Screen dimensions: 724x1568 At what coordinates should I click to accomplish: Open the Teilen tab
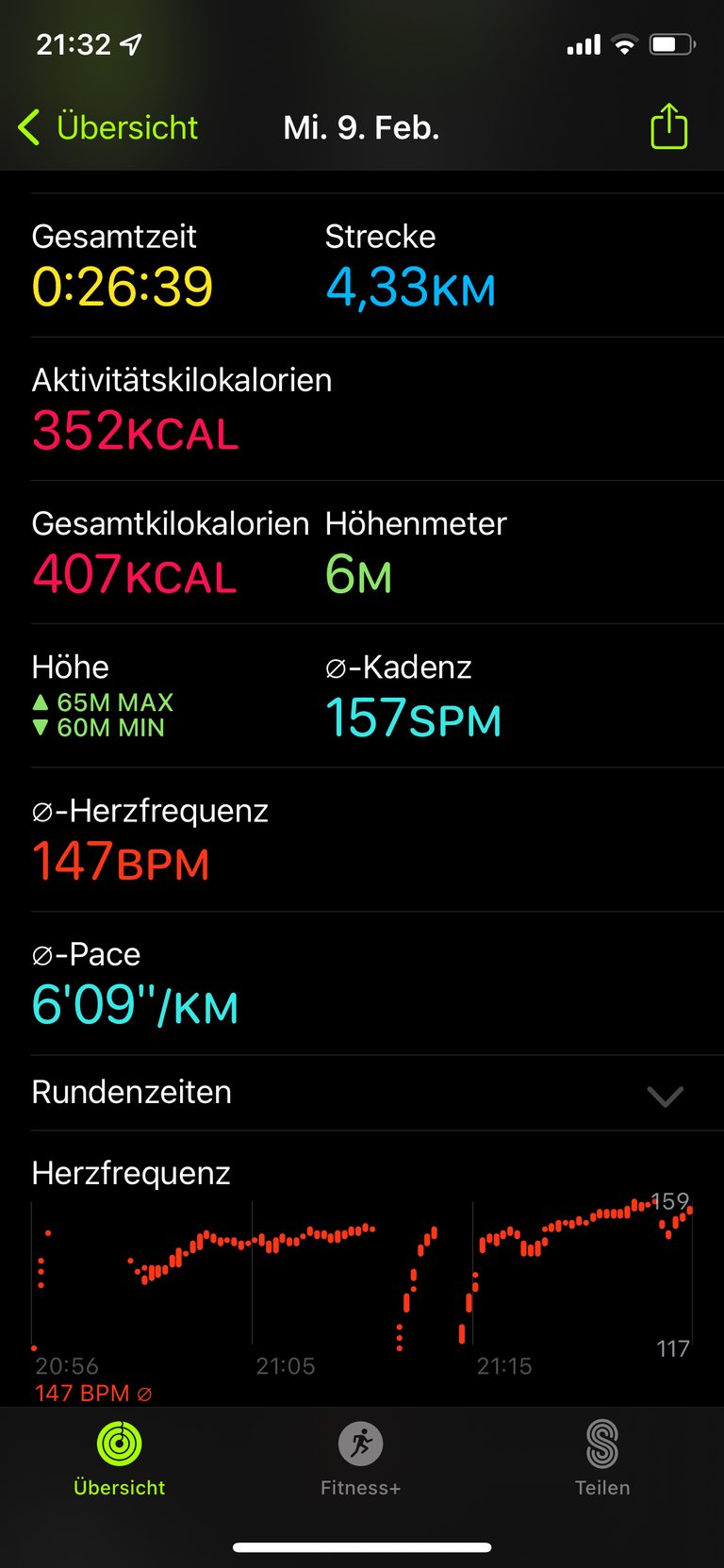[602, 1458]
